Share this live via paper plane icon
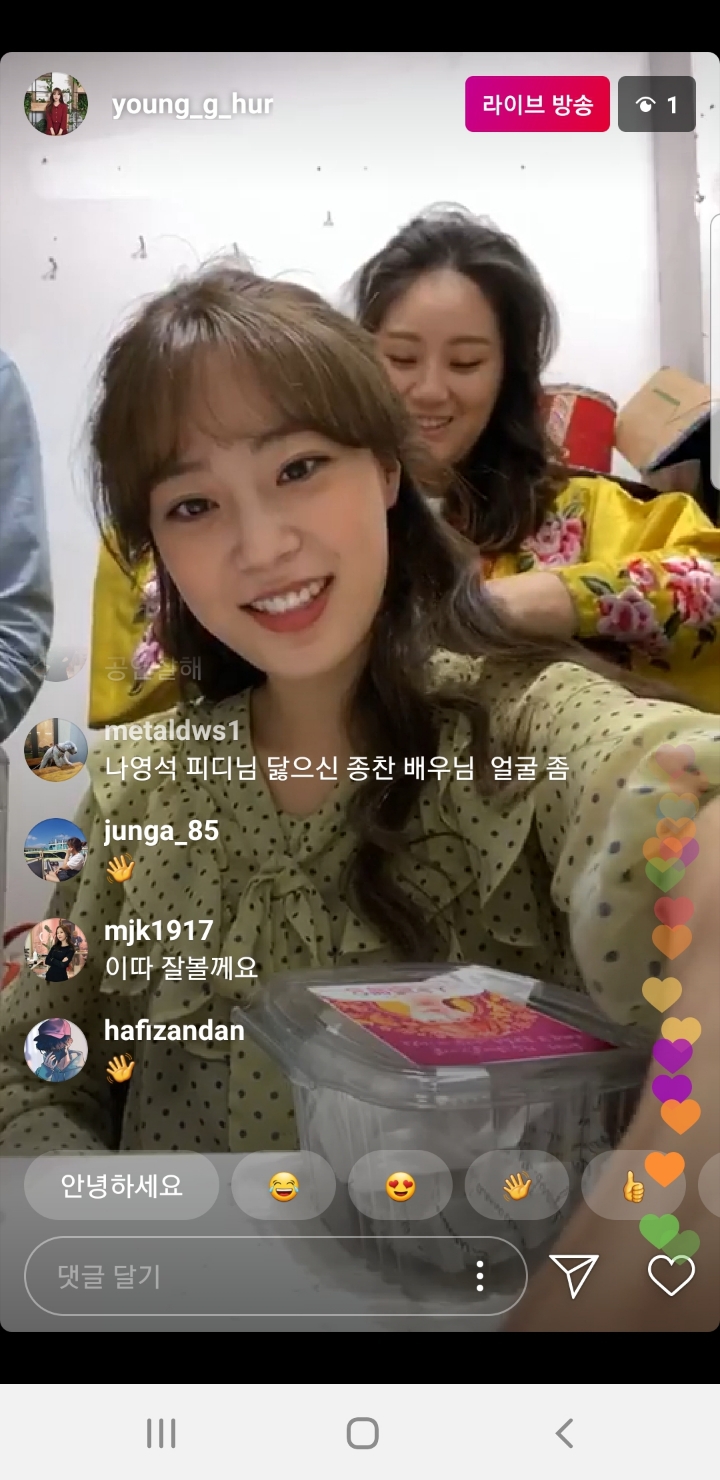The width and height of the screenshot is (720, 1480). (574, 1276)
